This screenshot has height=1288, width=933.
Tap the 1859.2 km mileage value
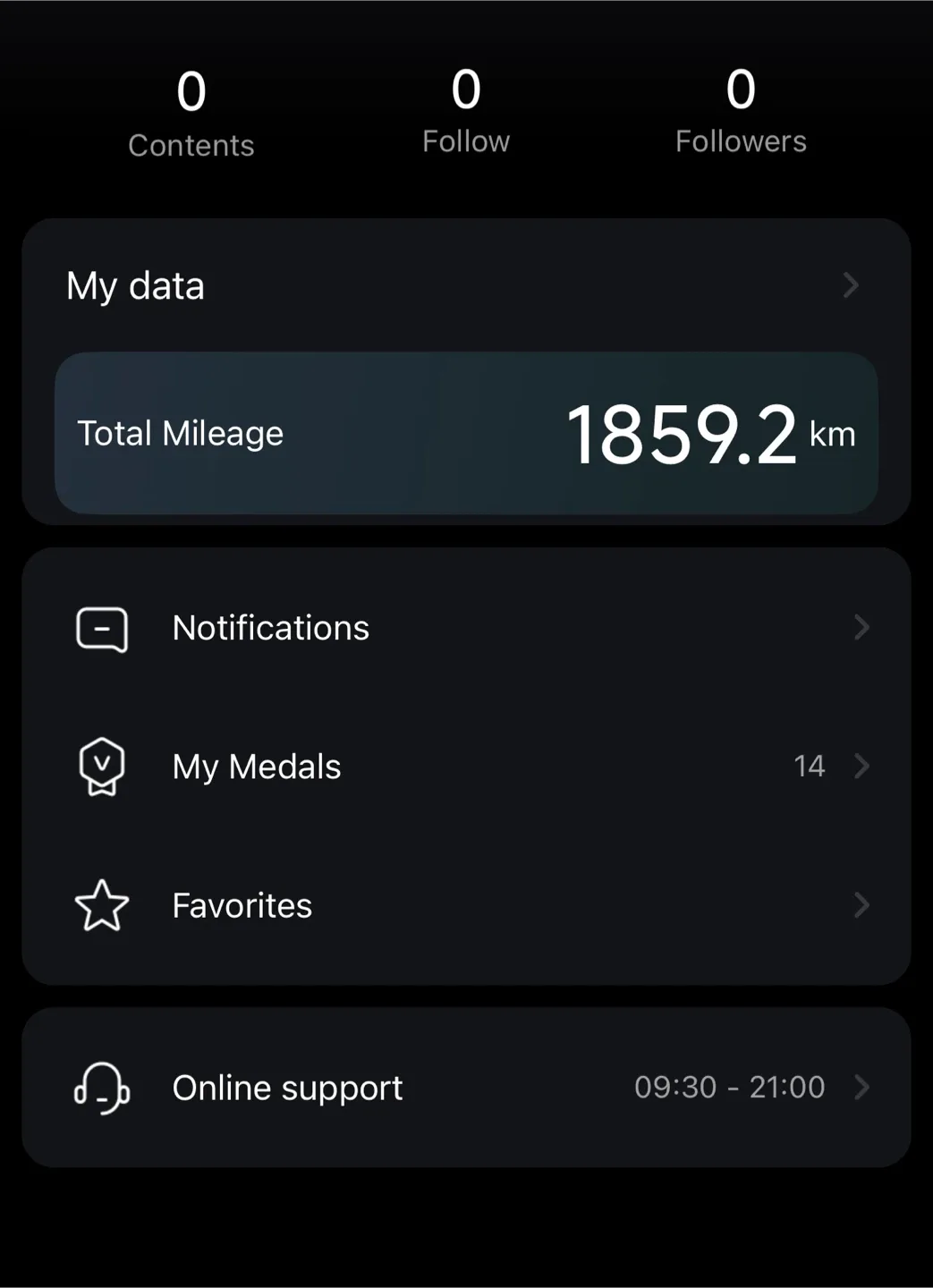710,433
